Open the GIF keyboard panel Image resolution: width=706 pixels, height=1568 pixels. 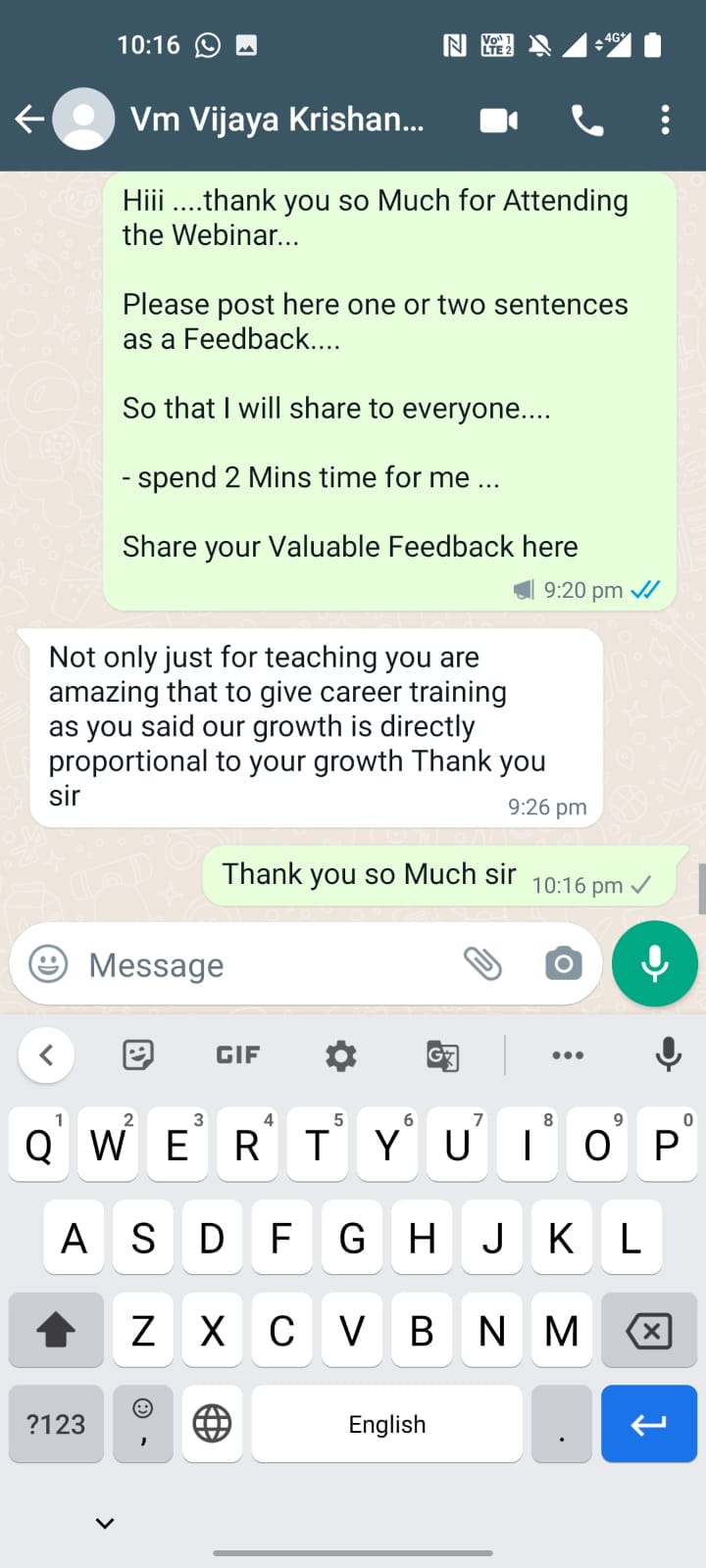click(237, 1055)
